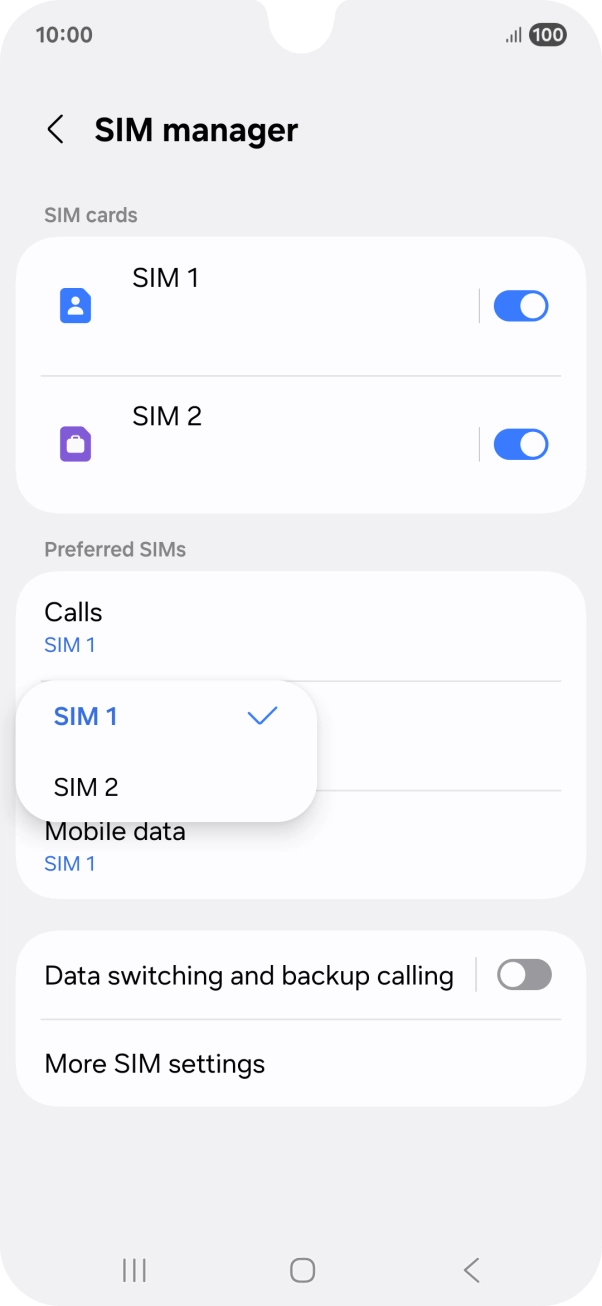Image resolution: width=602 pixels, height=1306 pixels.
Task: Go back from SIM manager
Action: [x=56, y=130]
